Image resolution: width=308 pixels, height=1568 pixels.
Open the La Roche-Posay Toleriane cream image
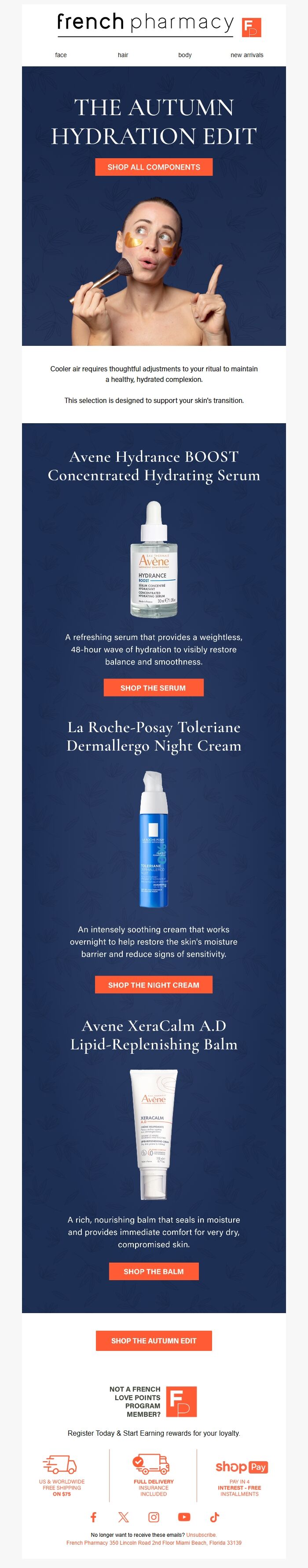click(154, 840)
